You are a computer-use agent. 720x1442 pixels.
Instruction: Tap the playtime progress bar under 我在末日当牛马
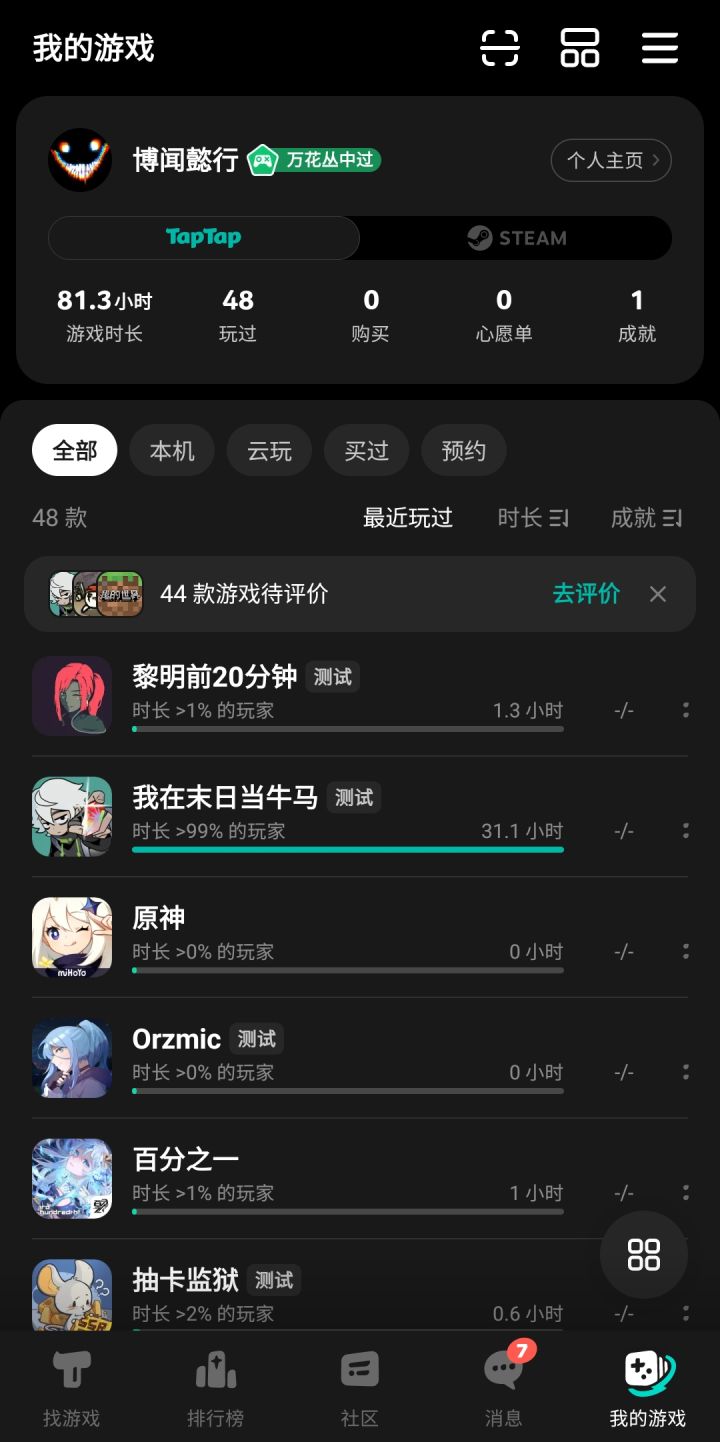coord(347,851)
